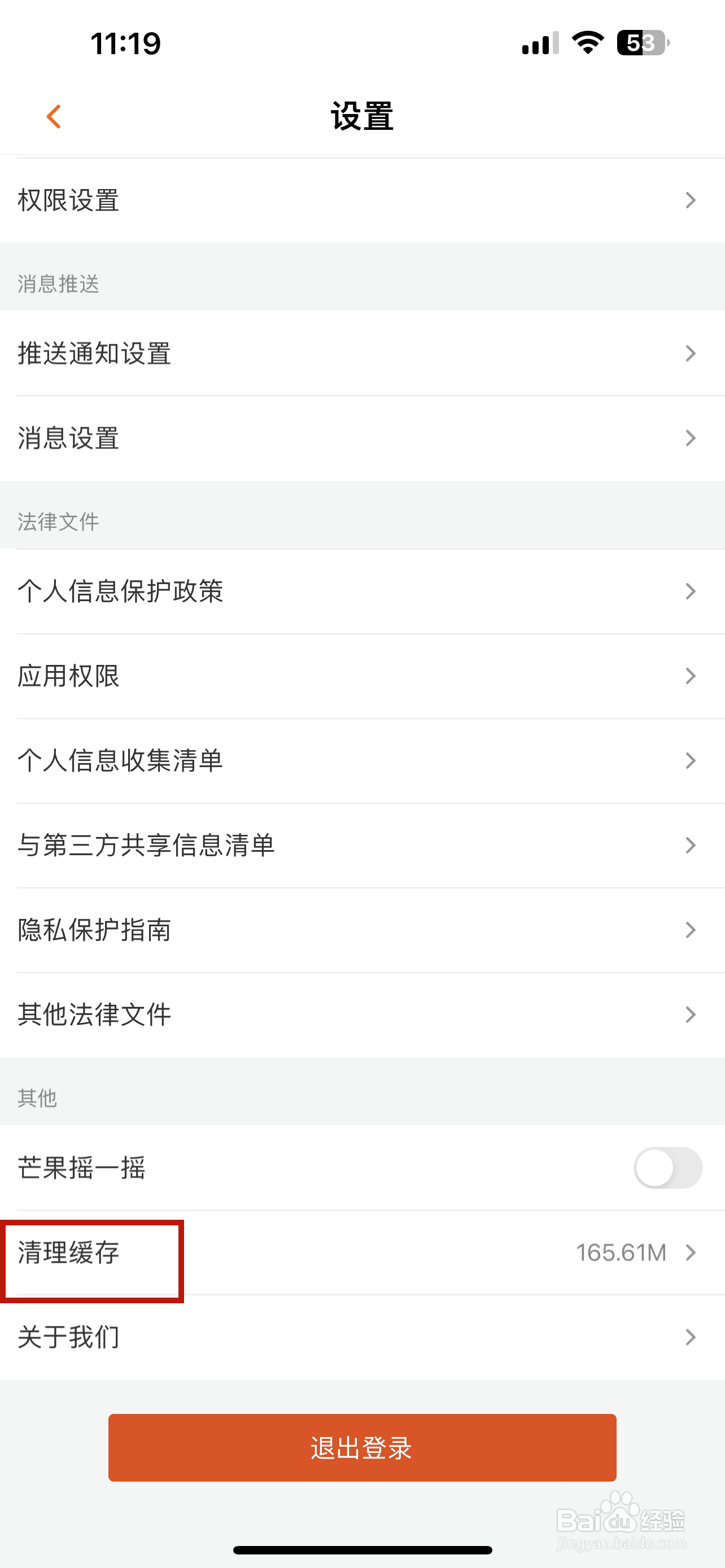725x1568 pixels.
Task: Open 关于我们 about page
Action: (362, 1337)
